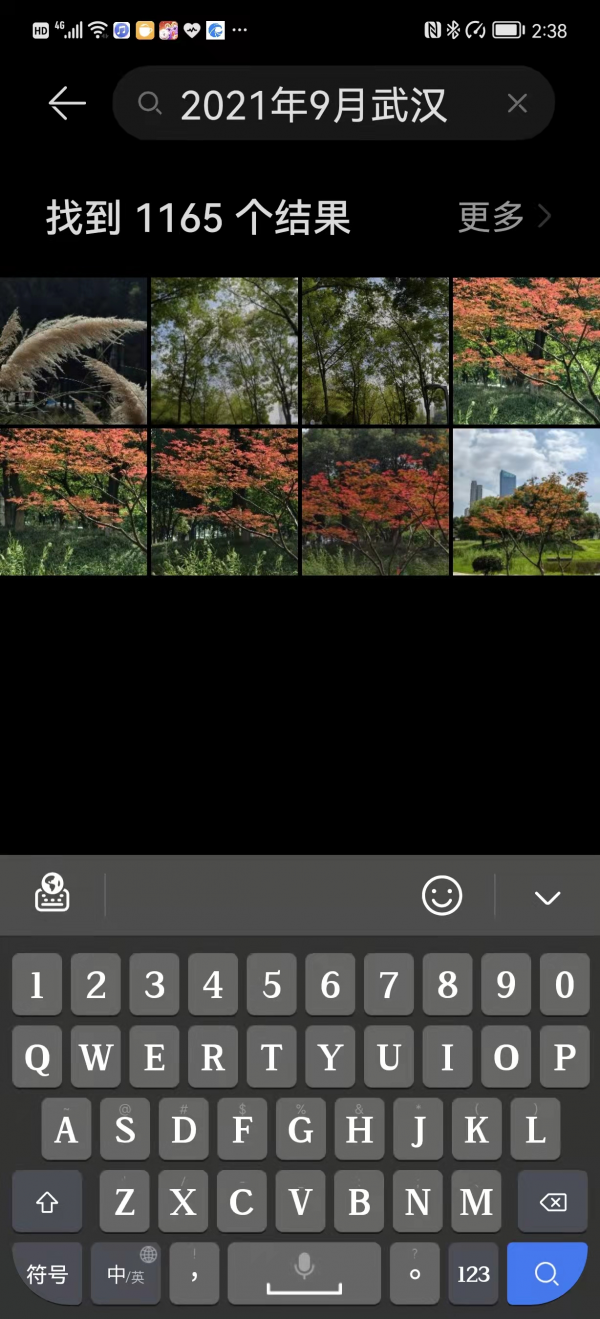Tap the 123 numeric keyboard key

[473, 1274]
